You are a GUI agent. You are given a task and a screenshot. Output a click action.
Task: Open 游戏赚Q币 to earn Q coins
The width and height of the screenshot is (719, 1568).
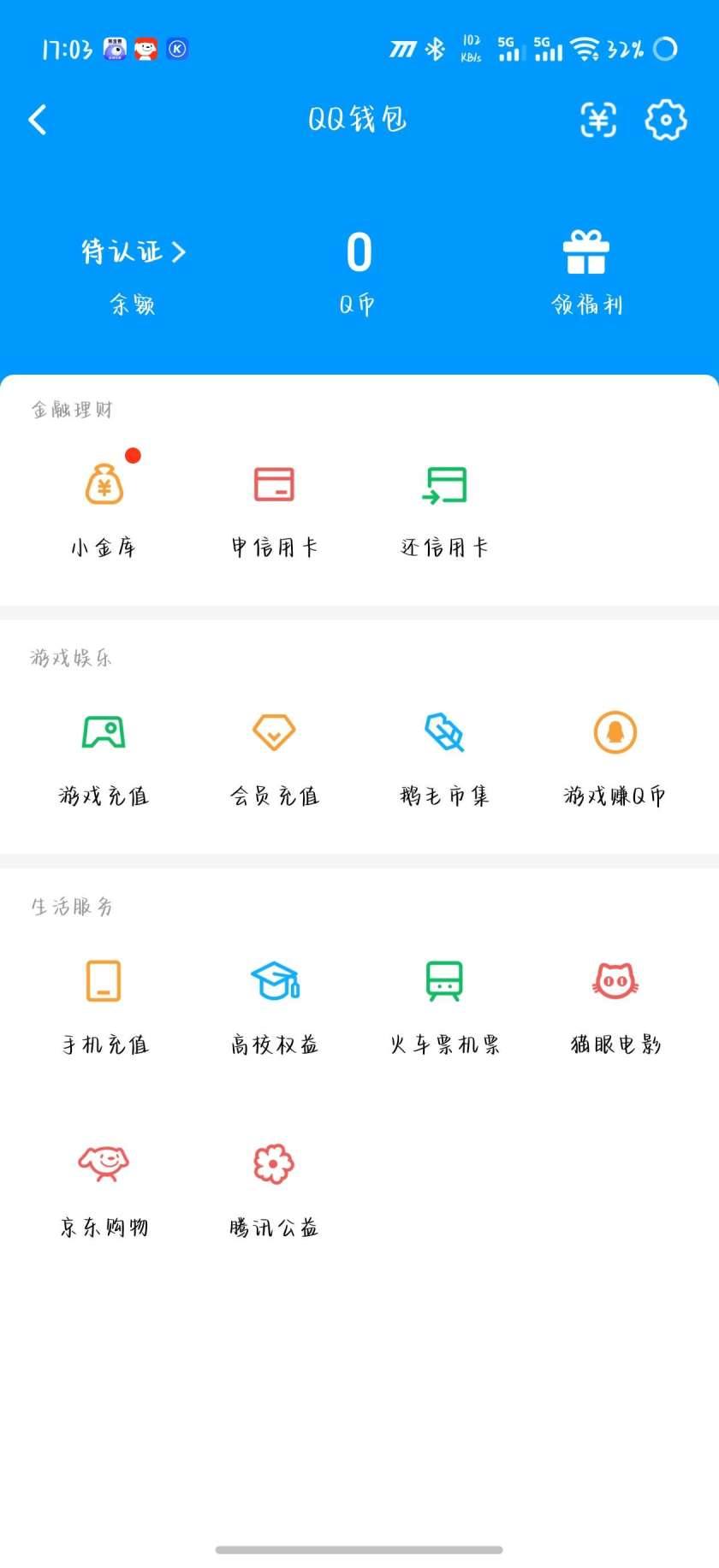(x=613, y=753)
